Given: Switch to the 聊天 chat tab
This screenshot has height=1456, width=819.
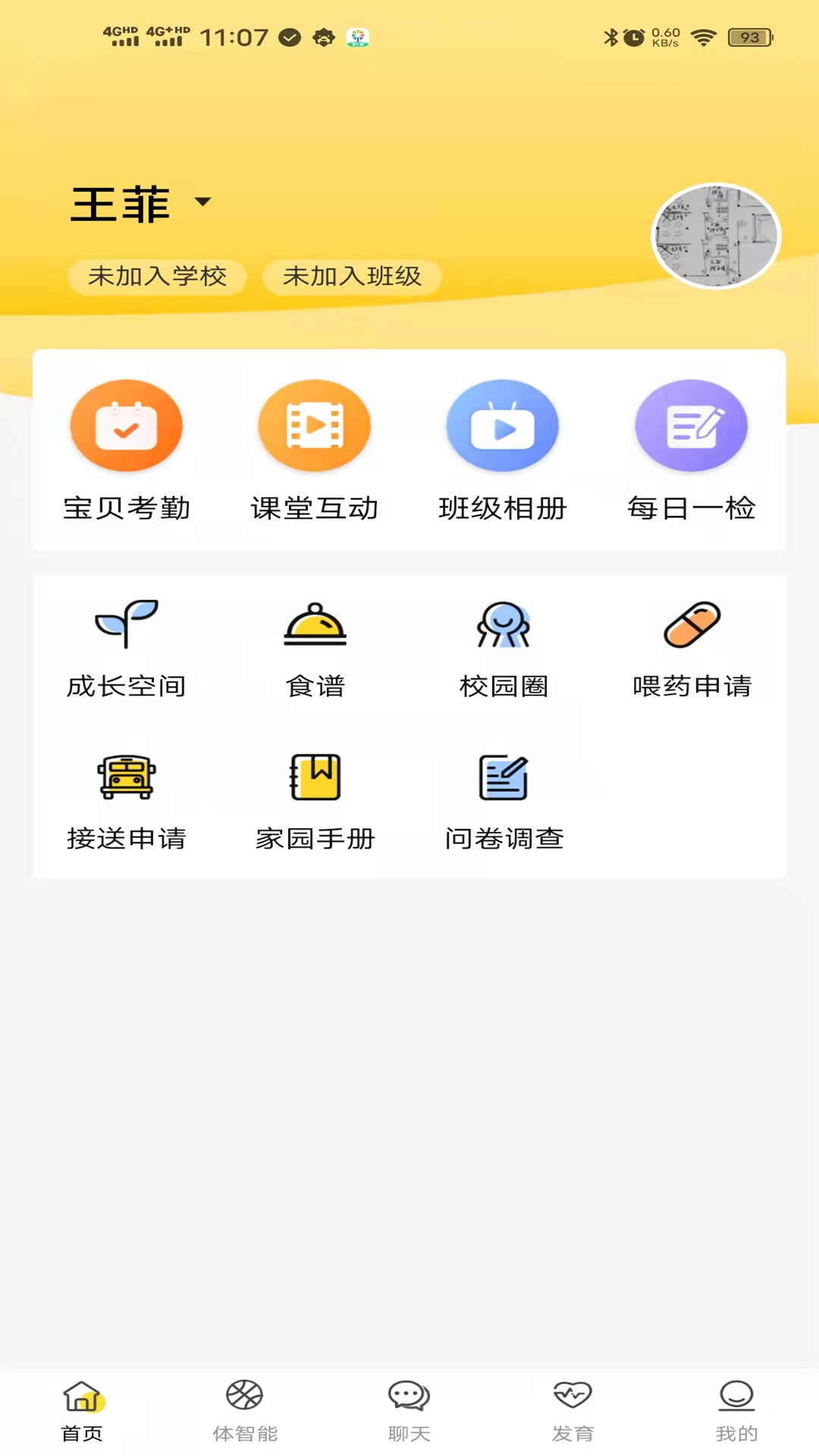Looking at the screenshot, I should [409, 1411].
